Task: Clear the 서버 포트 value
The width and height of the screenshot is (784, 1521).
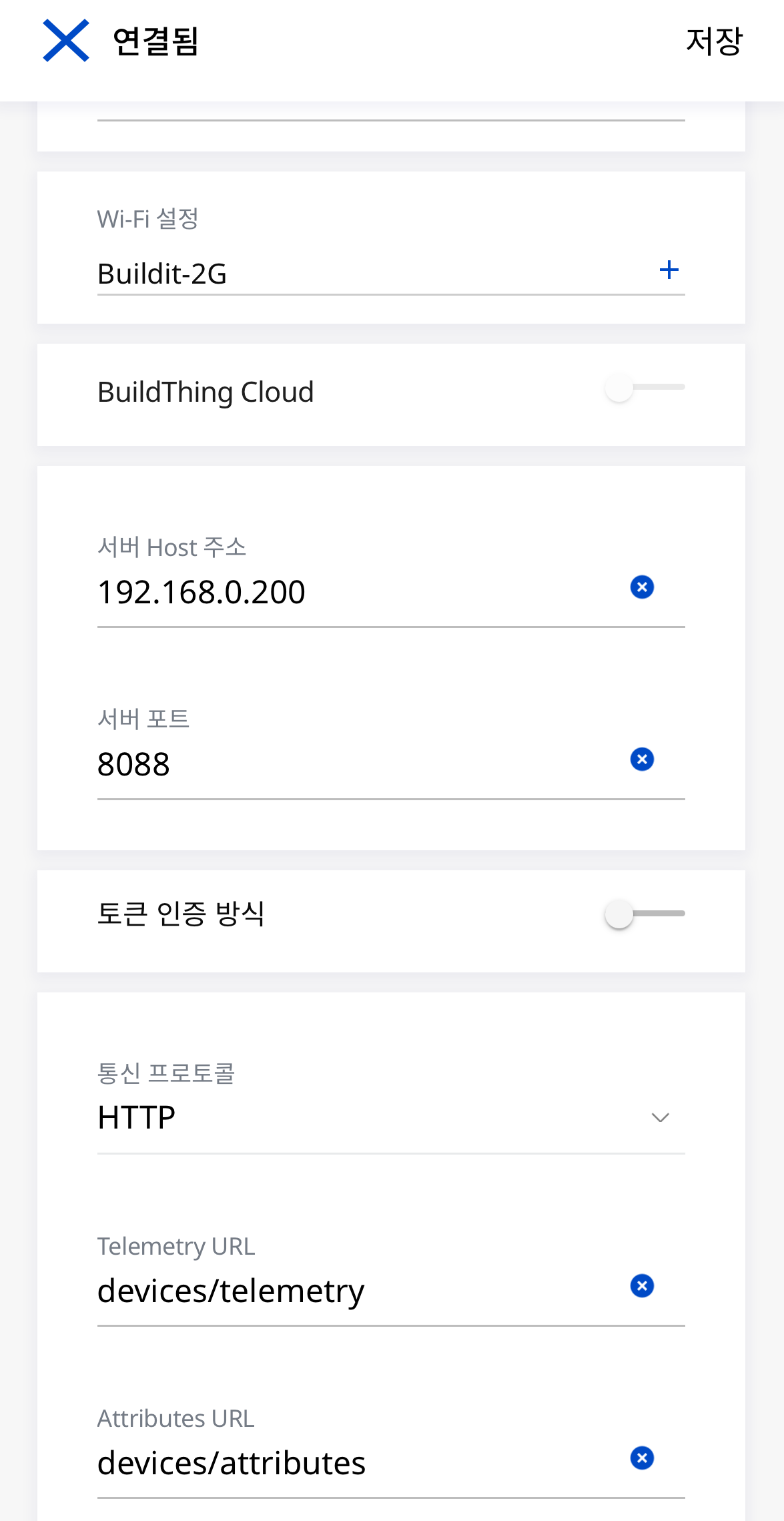Action: click(642, 759)
